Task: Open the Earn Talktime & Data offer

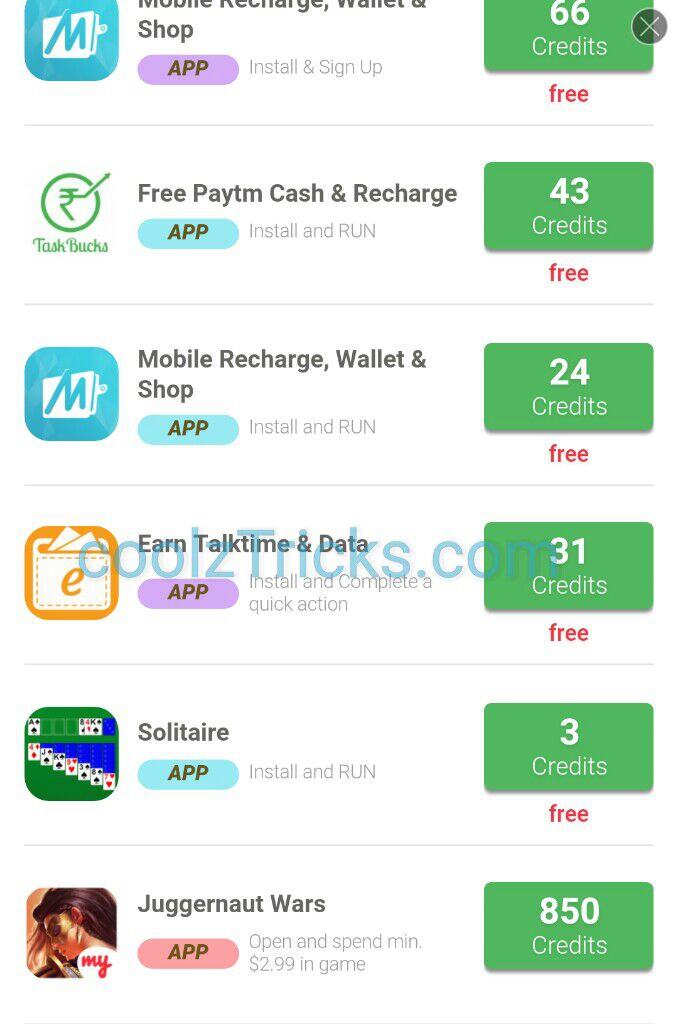Action: (253, 545)
